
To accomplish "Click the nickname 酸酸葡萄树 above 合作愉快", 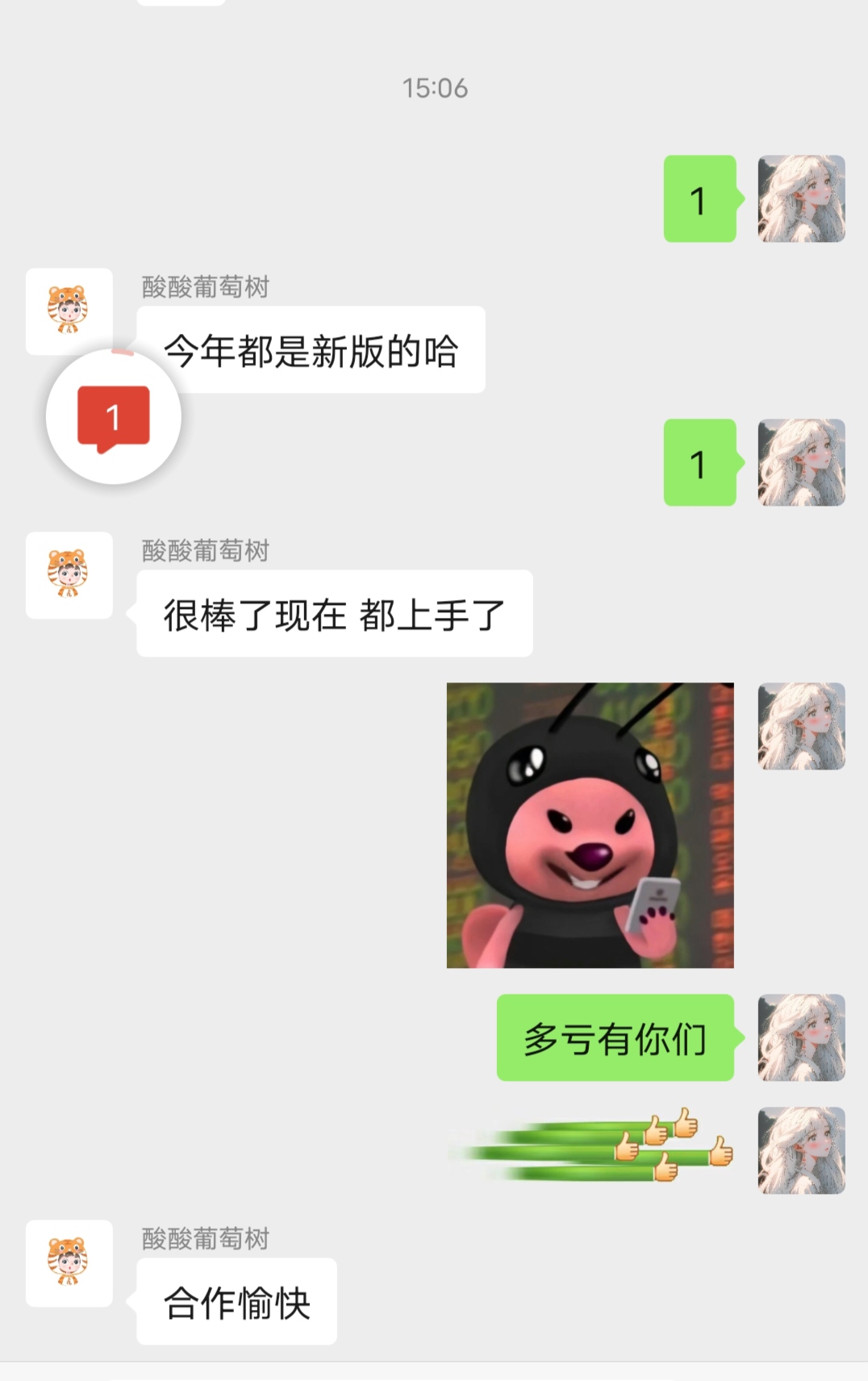I will [202, 1241].
